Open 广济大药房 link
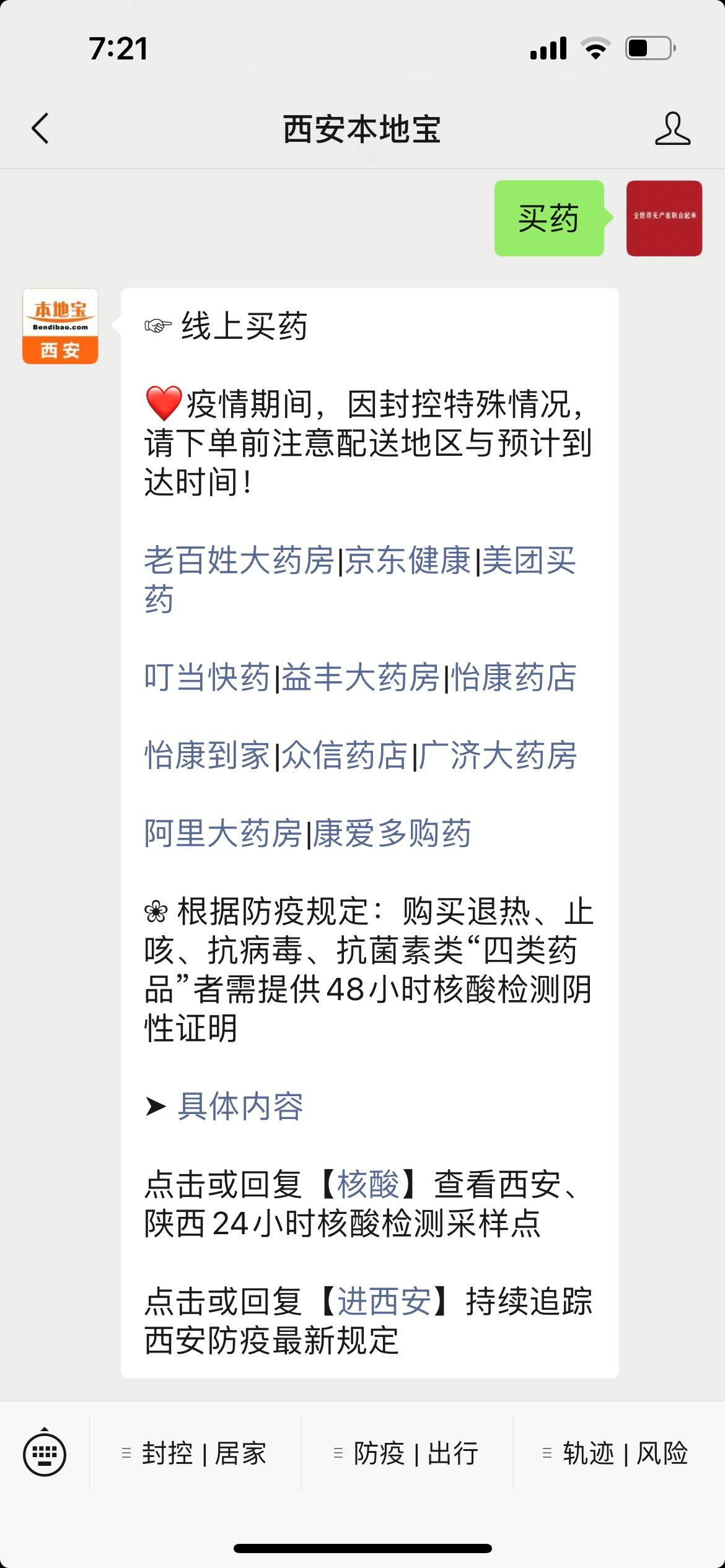The image size is (725, 1568). [x=498, y=756]
